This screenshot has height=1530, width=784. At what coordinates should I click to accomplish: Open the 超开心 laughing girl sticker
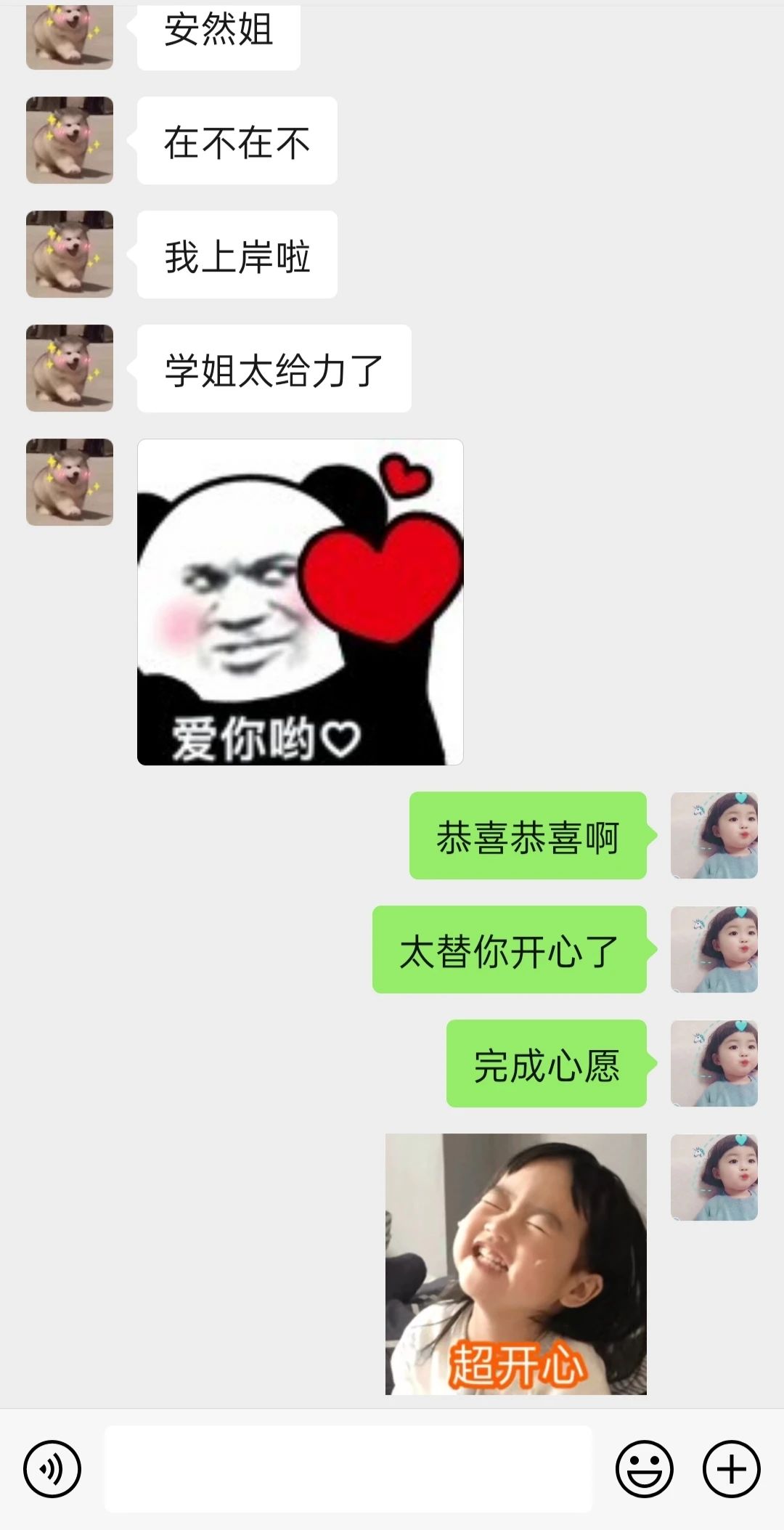tap(515, 1264)
